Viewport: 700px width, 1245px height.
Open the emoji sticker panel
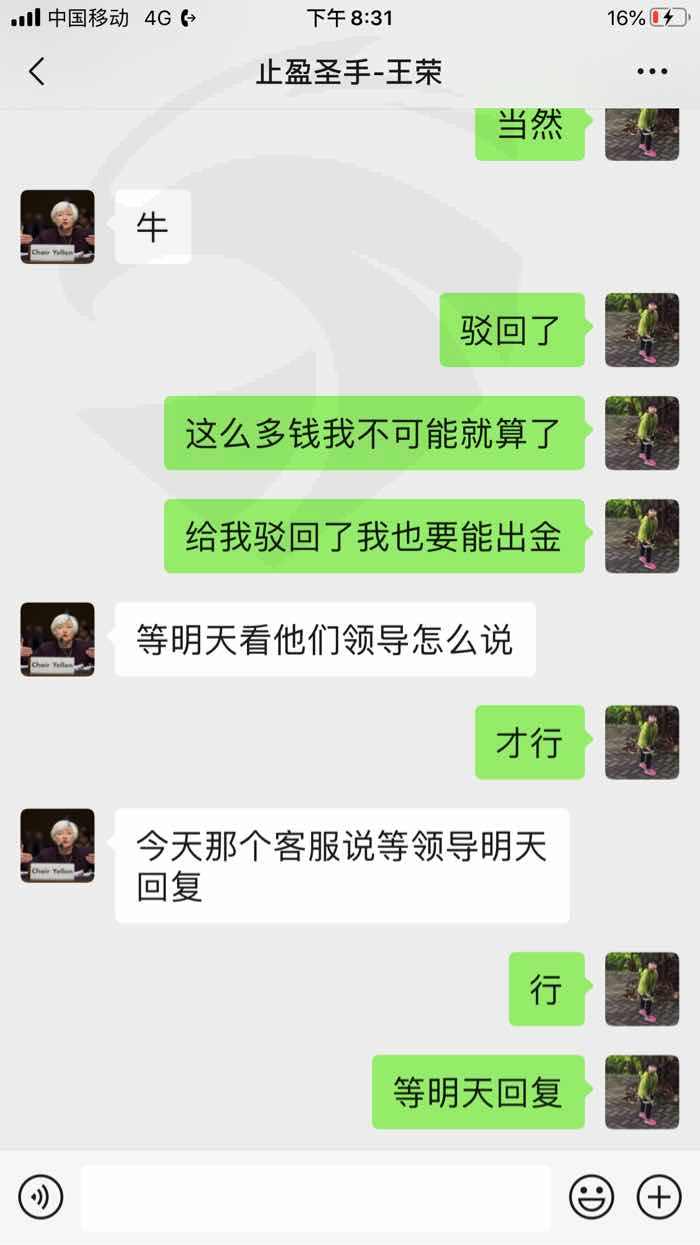591,1196
